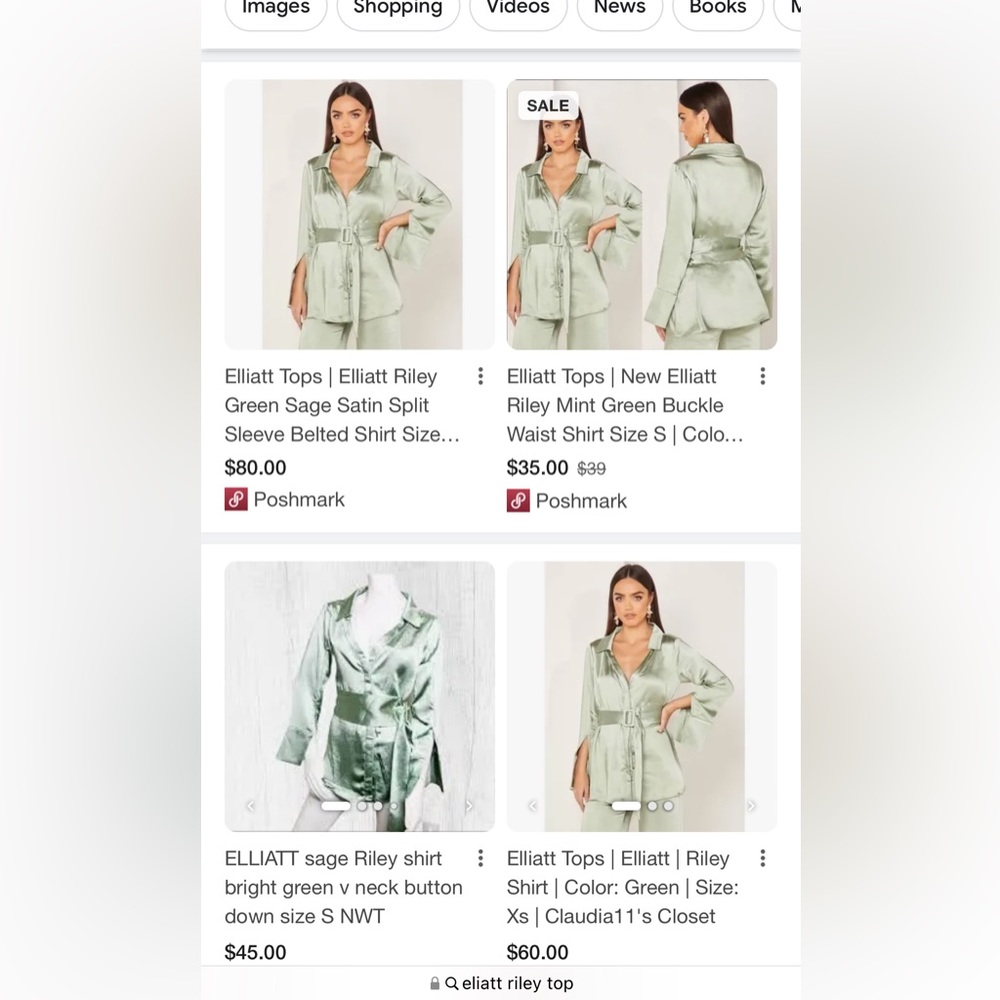Screen dimensions: 1000x1000
Task: Switch to the Shopping search tab
Action: (398, 10)
